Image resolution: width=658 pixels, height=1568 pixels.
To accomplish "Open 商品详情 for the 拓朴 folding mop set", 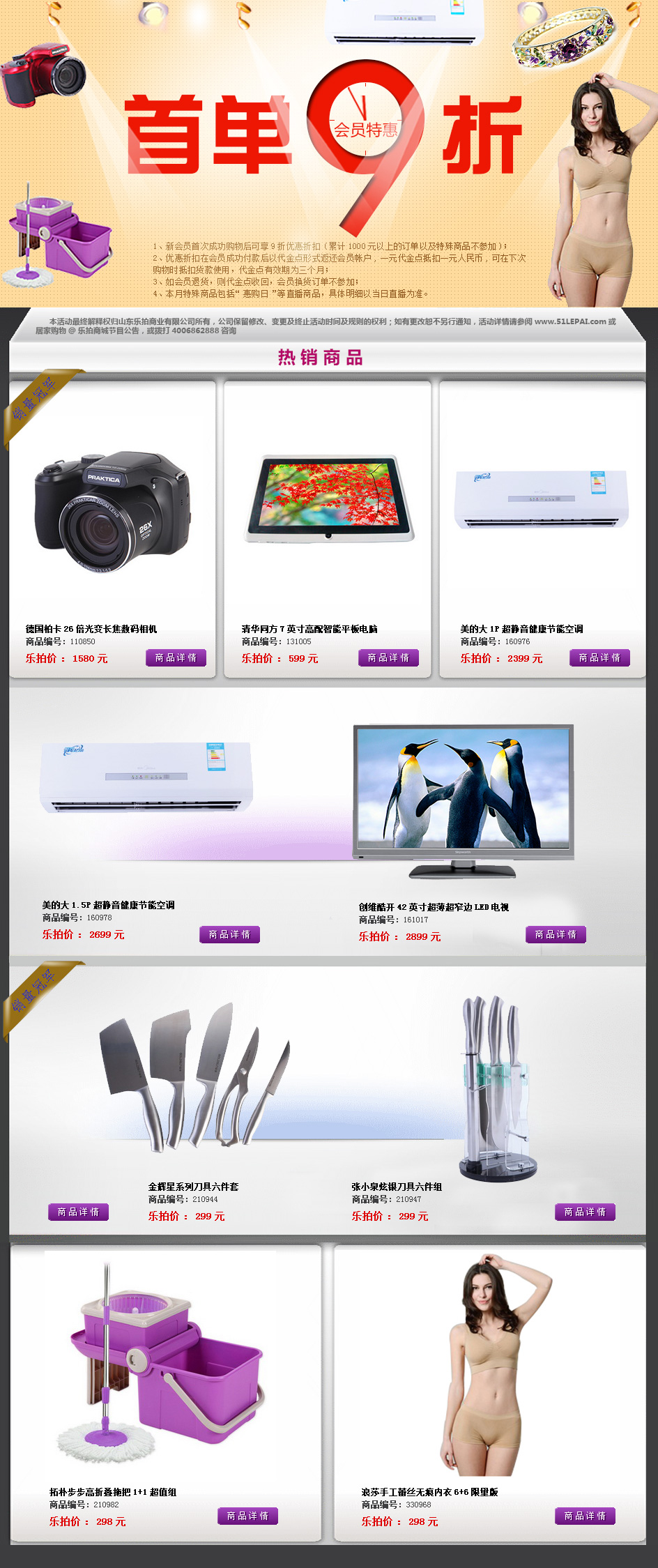I will 247,1516.
